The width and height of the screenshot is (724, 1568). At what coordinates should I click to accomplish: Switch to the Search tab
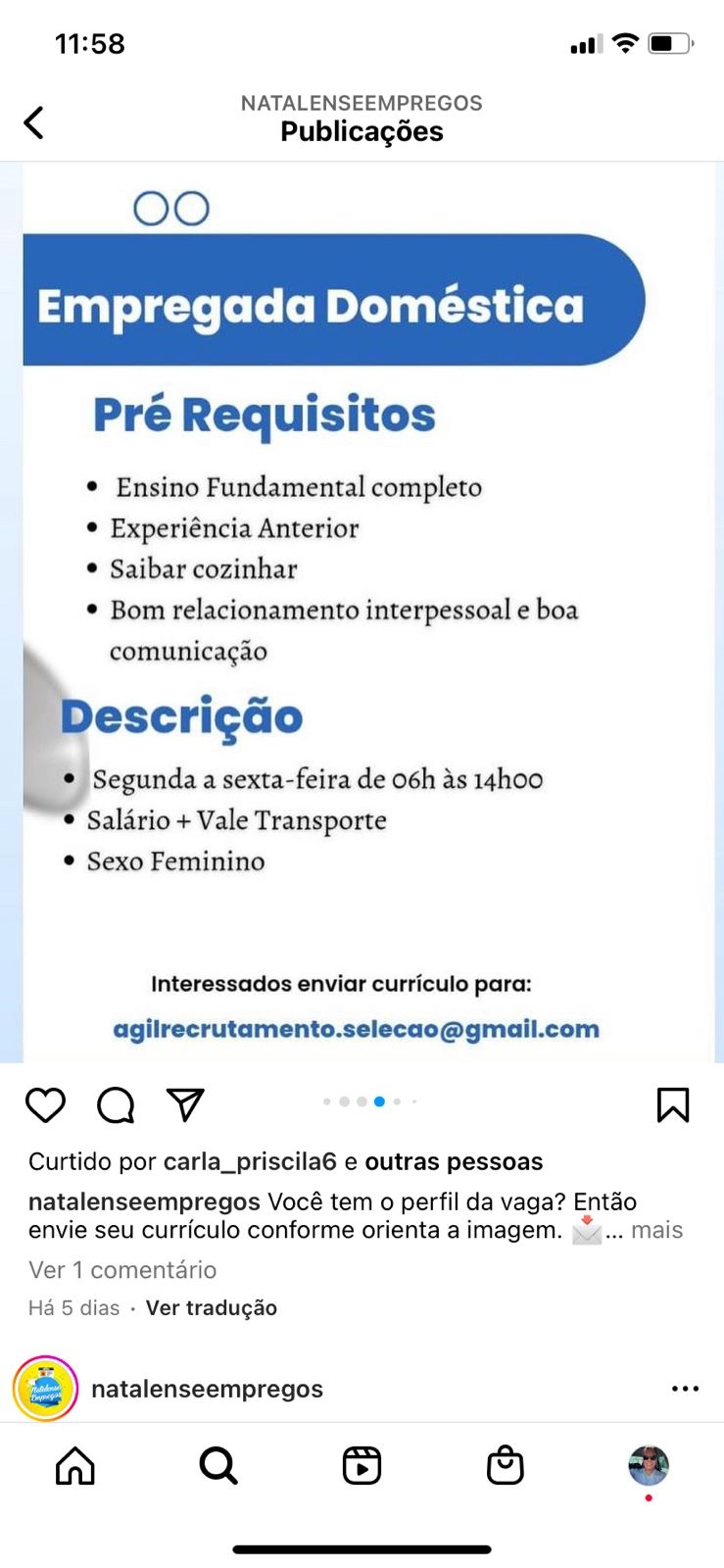[218, 1466]
